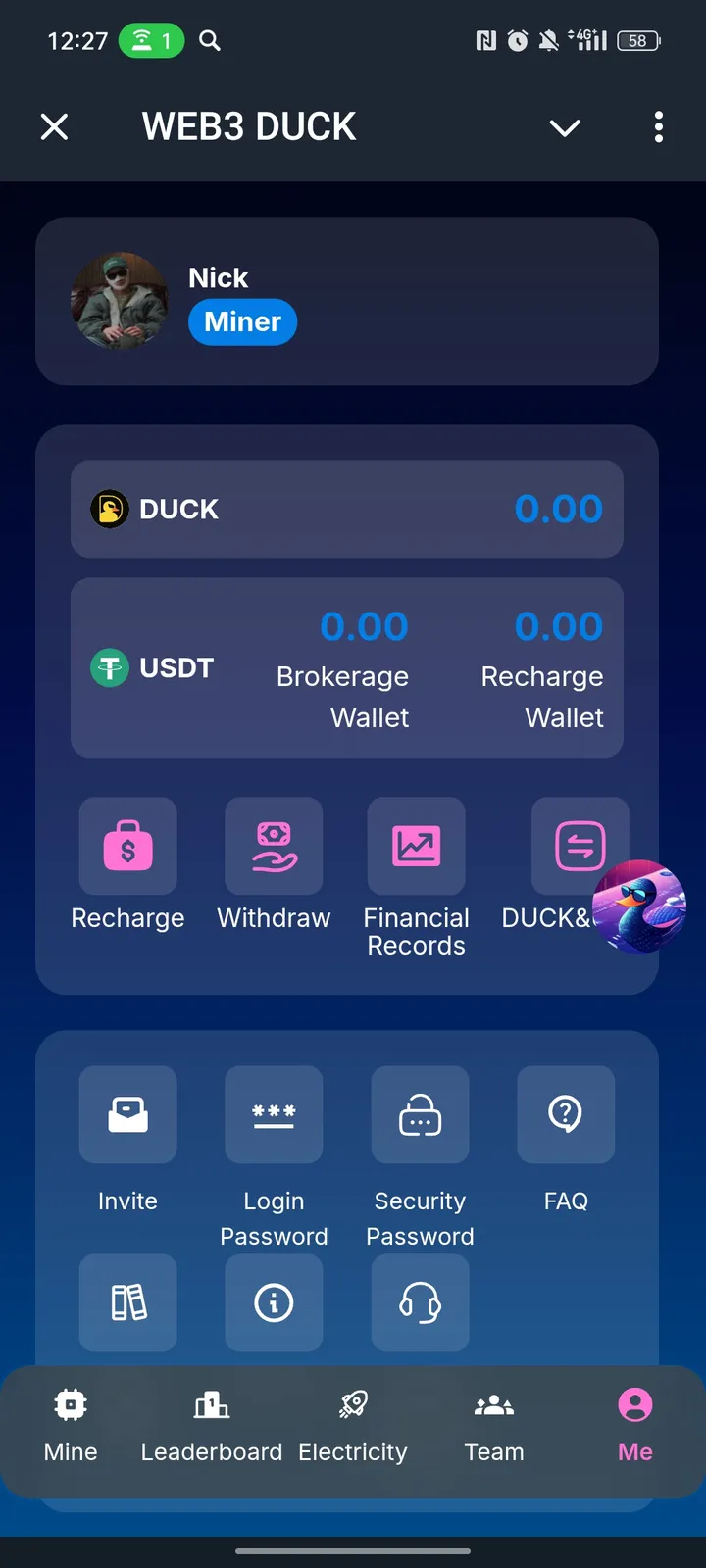The width and height of the screenshot is (706, 1568).
Task: Tap Nick's profile picture
Action: coord(121,301)
